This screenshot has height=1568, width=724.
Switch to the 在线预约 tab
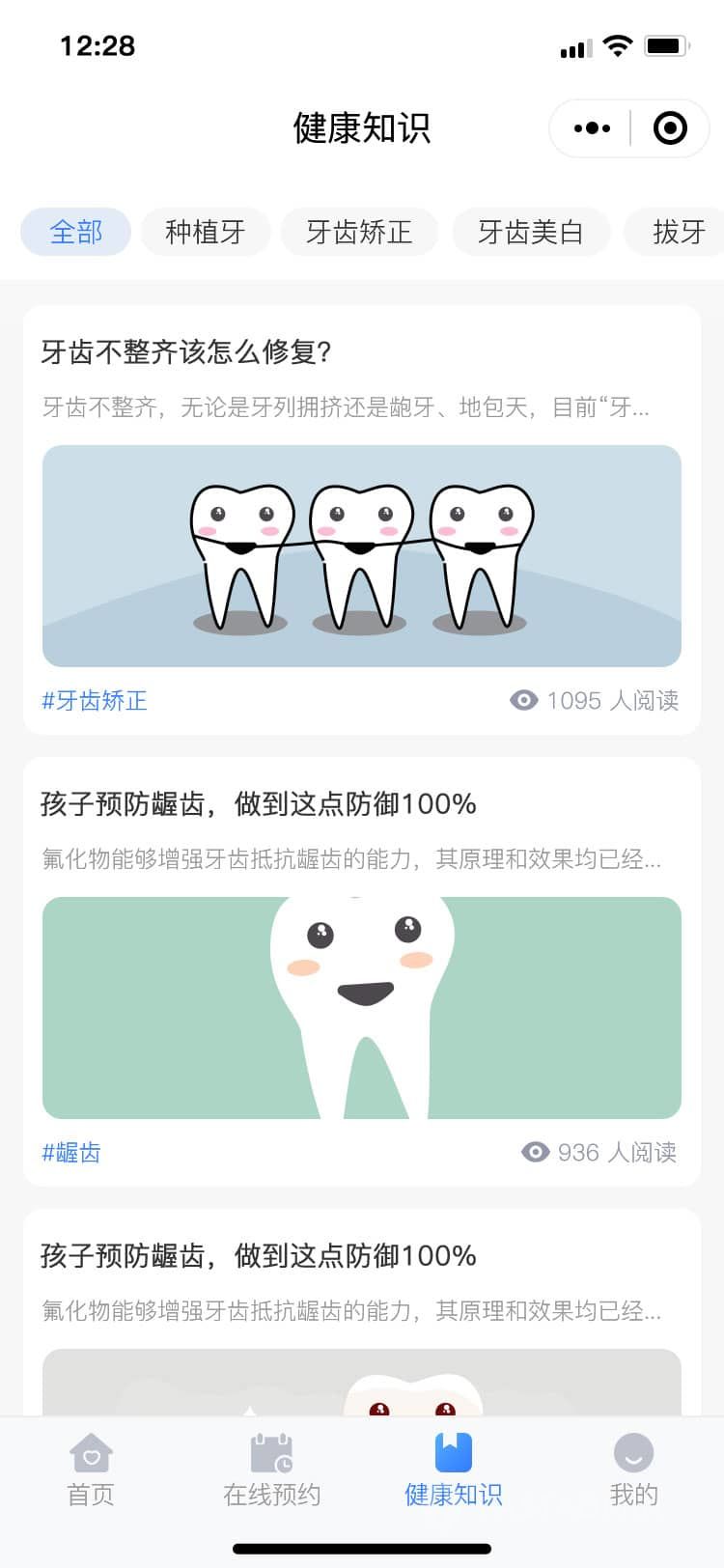point(271,1470)
